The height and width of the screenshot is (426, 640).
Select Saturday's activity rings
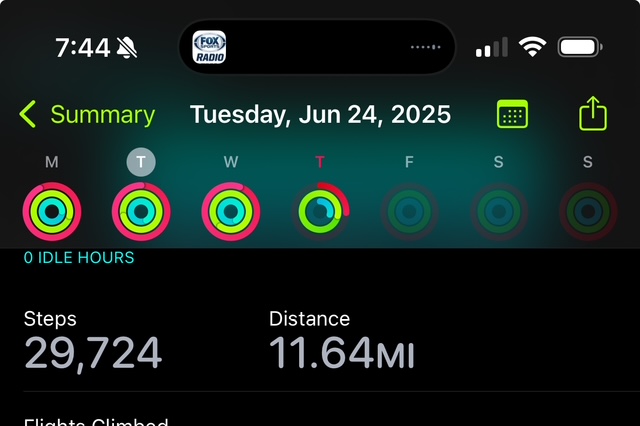(499, 211)
